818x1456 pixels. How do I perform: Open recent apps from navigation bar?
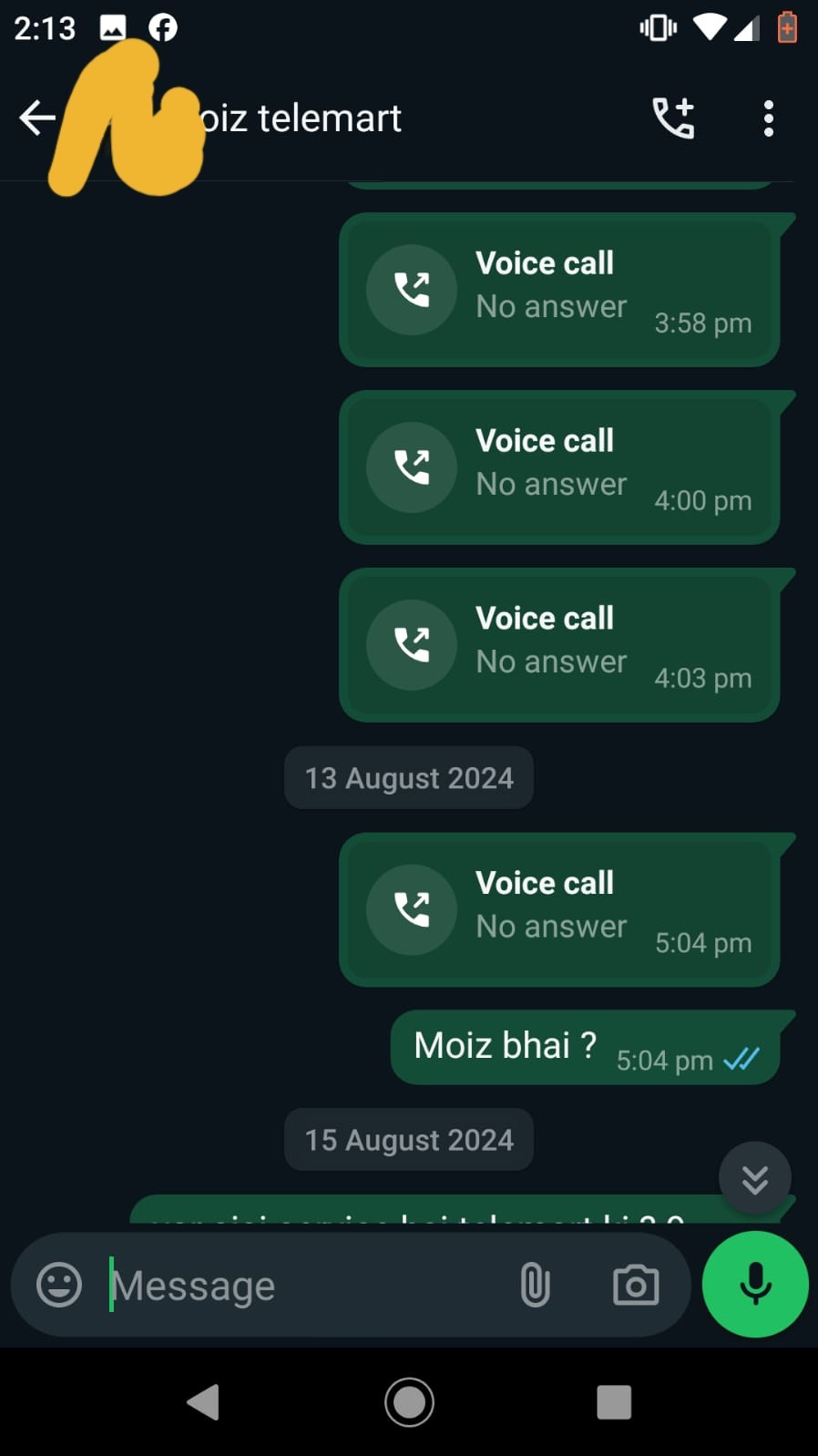613,1401
